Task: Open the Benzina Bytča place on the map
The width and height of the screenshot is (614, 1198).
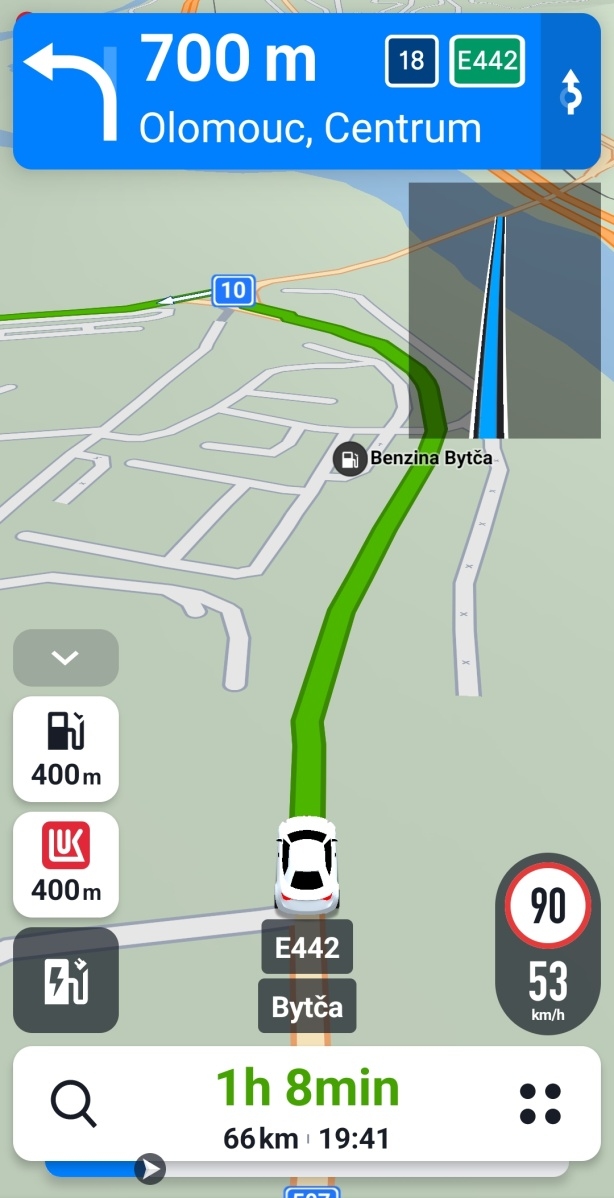Action: click(x=349, y=459)
